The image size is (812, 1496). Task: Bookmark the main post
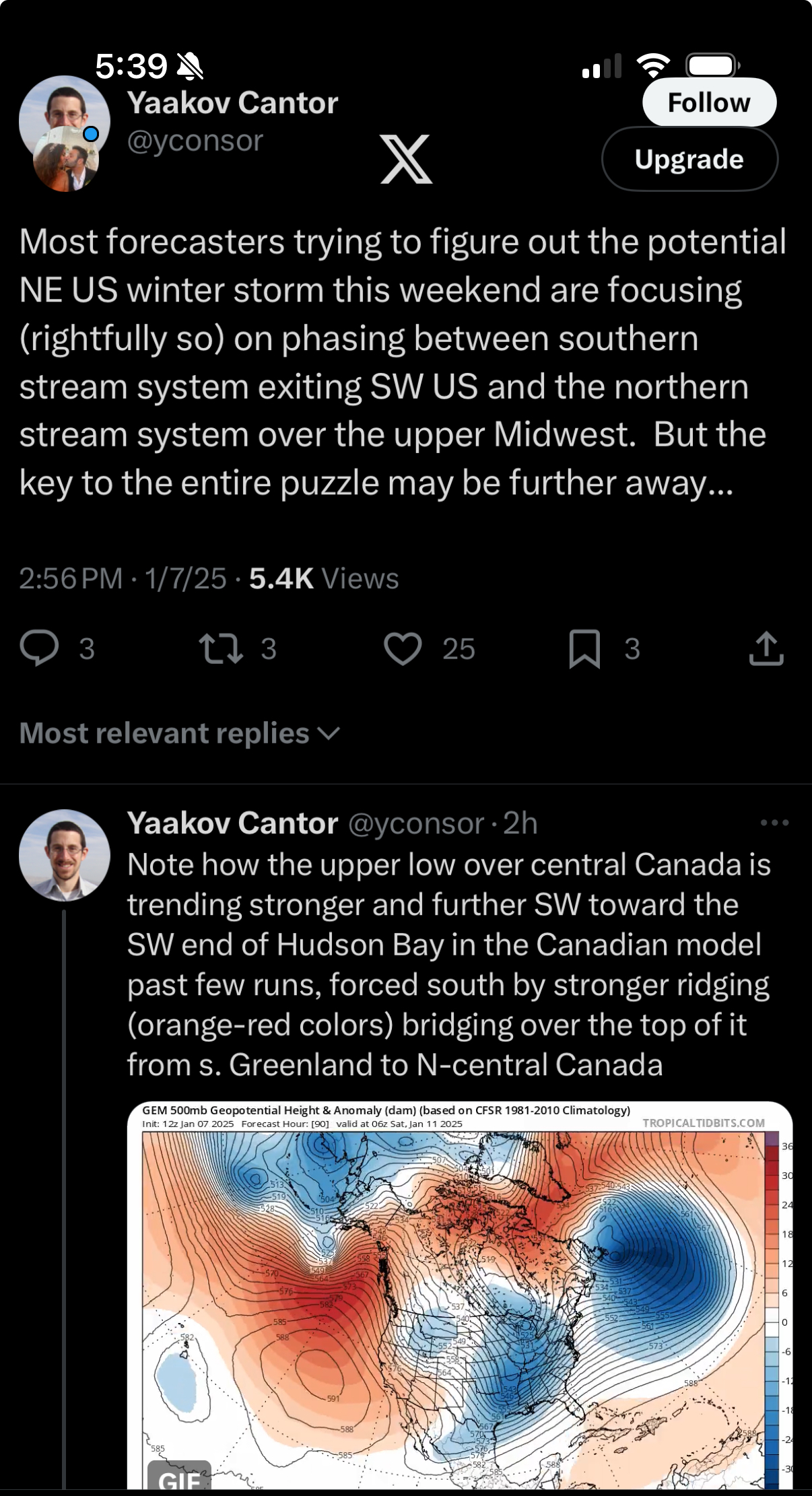[584, 649]
